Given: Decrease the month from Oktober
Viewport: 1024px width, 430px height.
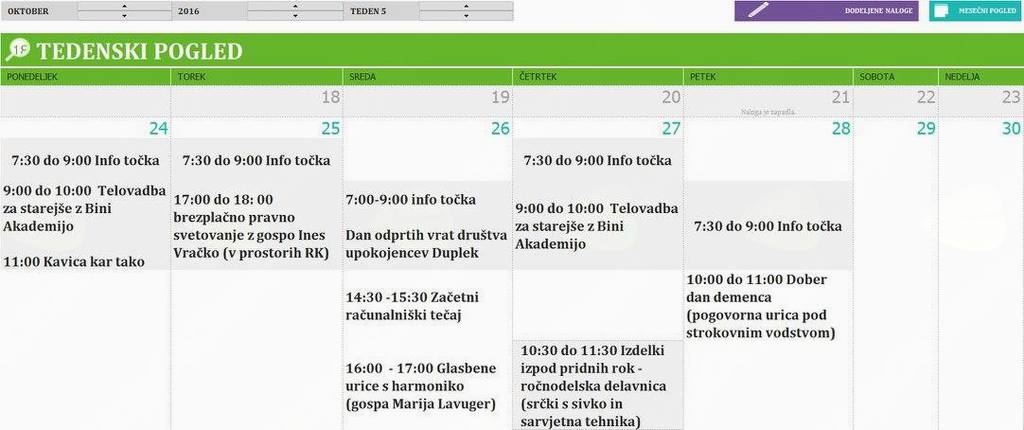Looking at the screenshot, I should pos(124,16).
